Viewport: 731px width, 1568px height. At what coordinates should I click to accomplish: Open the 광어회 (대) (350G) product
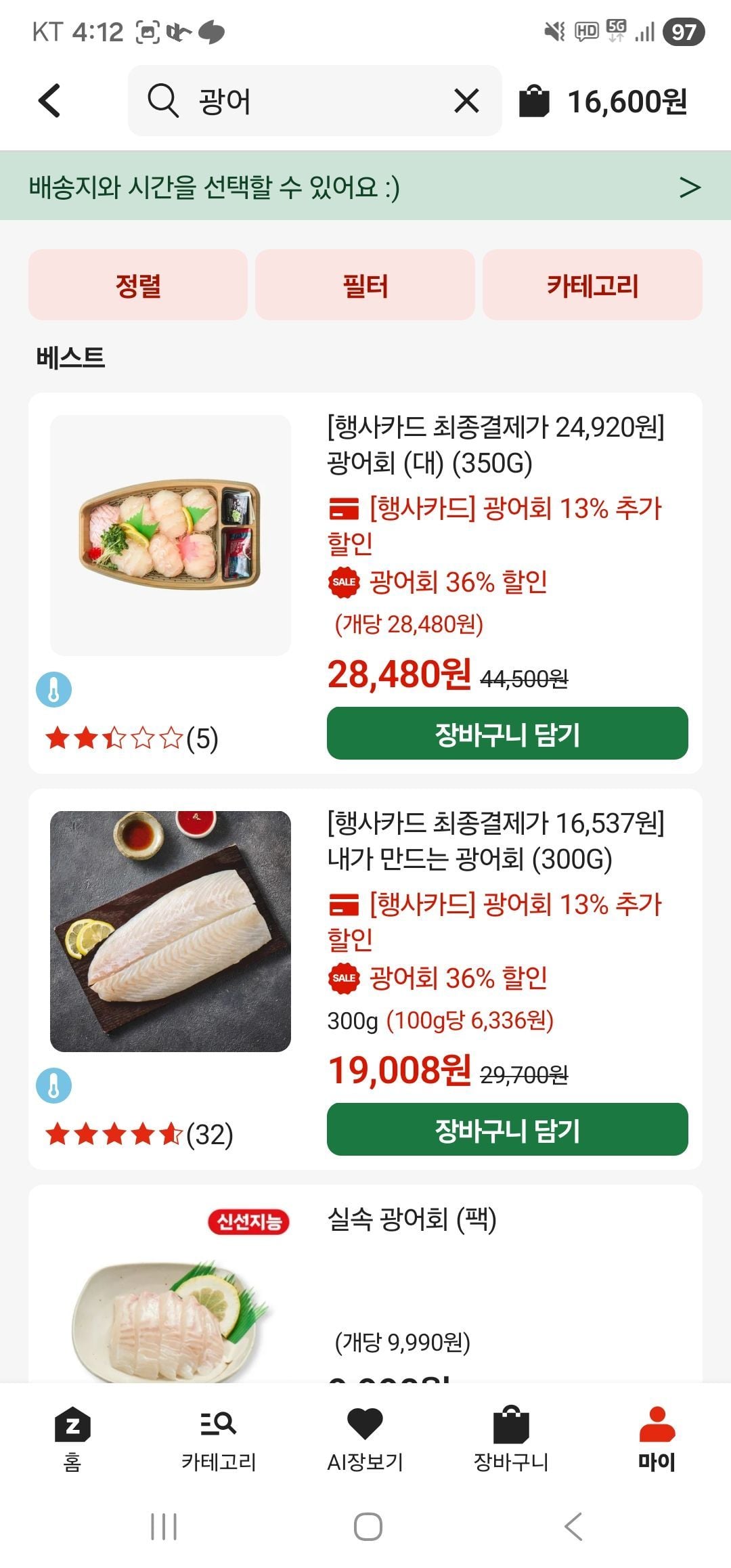[495, 445]
